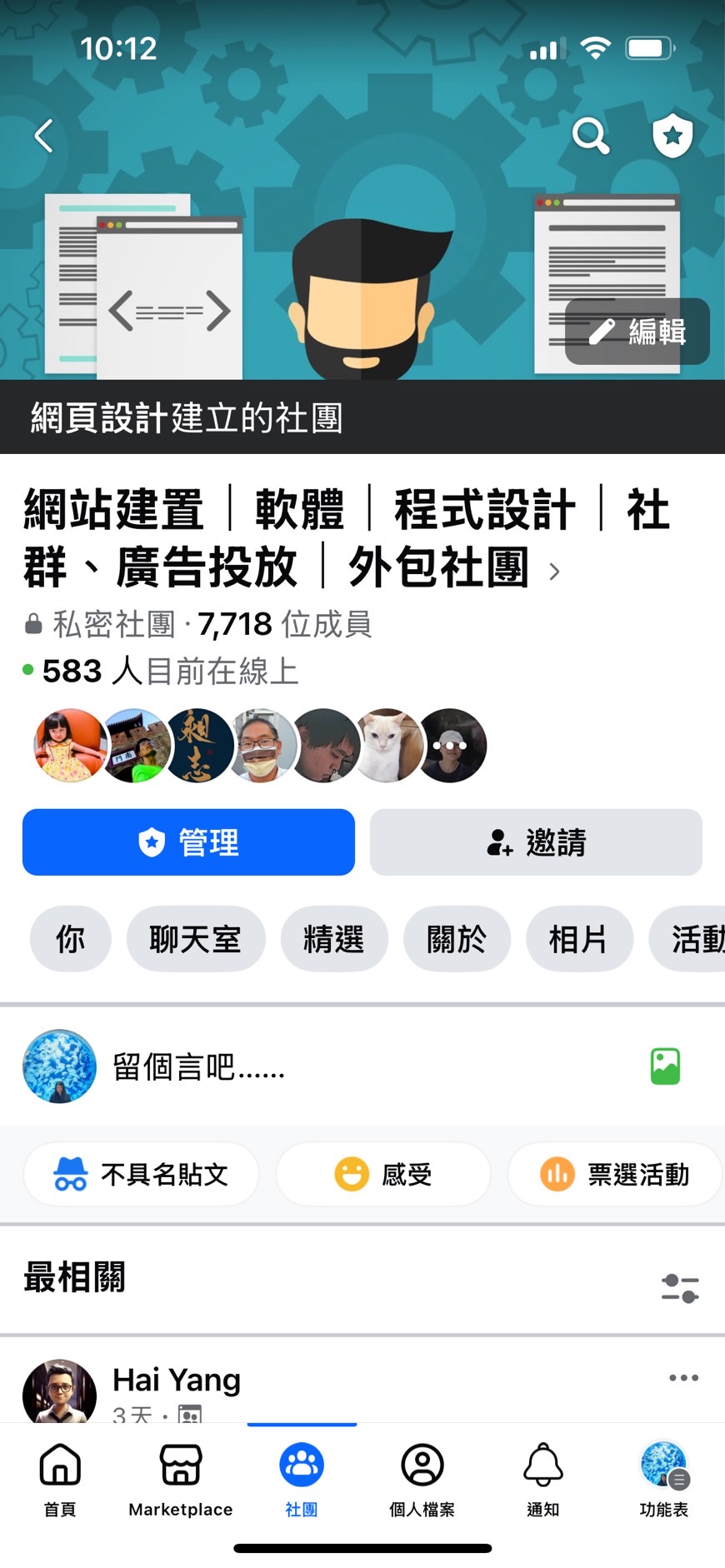The width and height of the screenshot is (725, 1568).
Task: Tap 編輯 to edit the cover photo
Action: [x=637, y=332]
